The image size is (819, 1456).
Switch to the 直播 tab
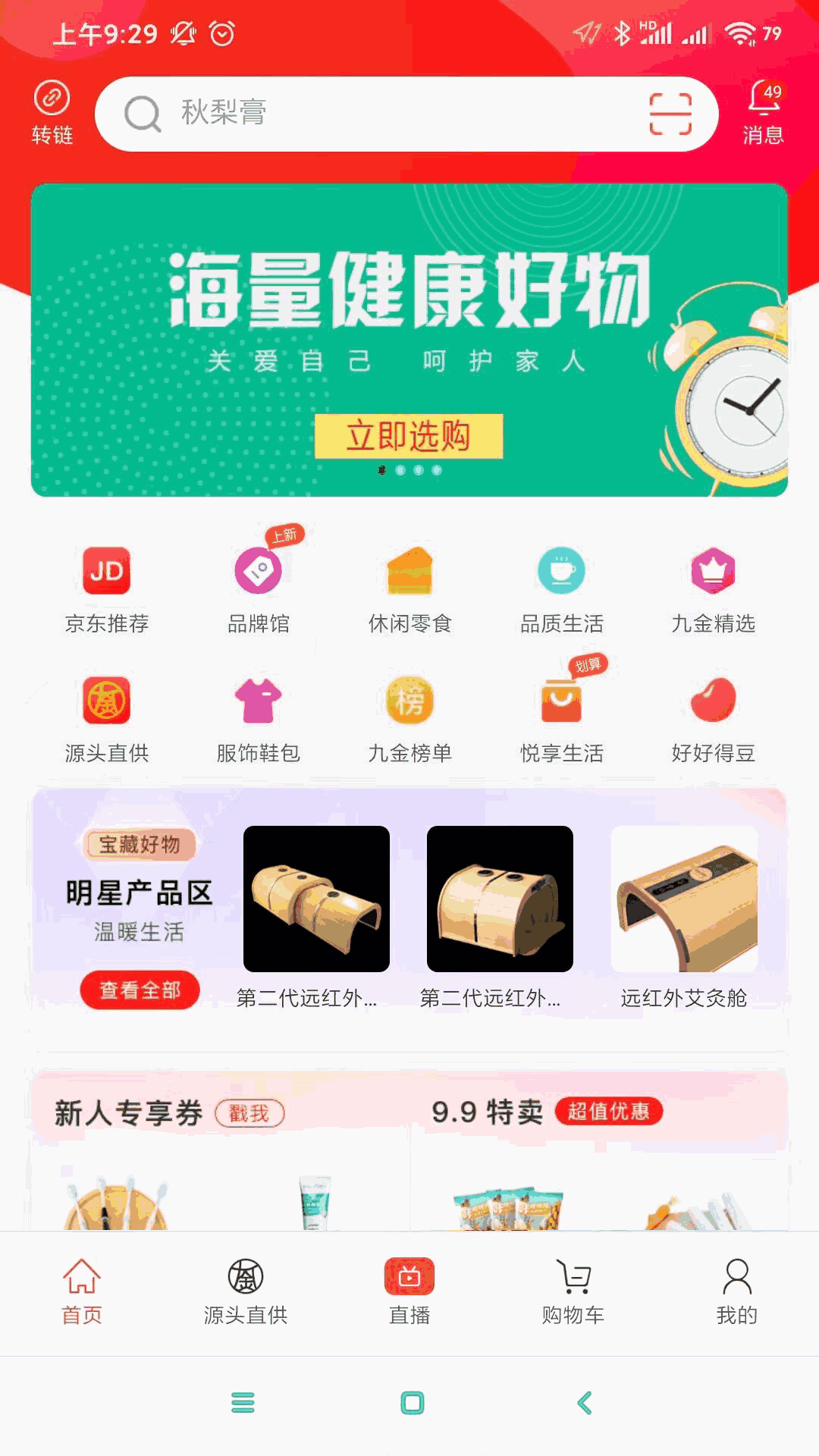(x=409, y=1290)
